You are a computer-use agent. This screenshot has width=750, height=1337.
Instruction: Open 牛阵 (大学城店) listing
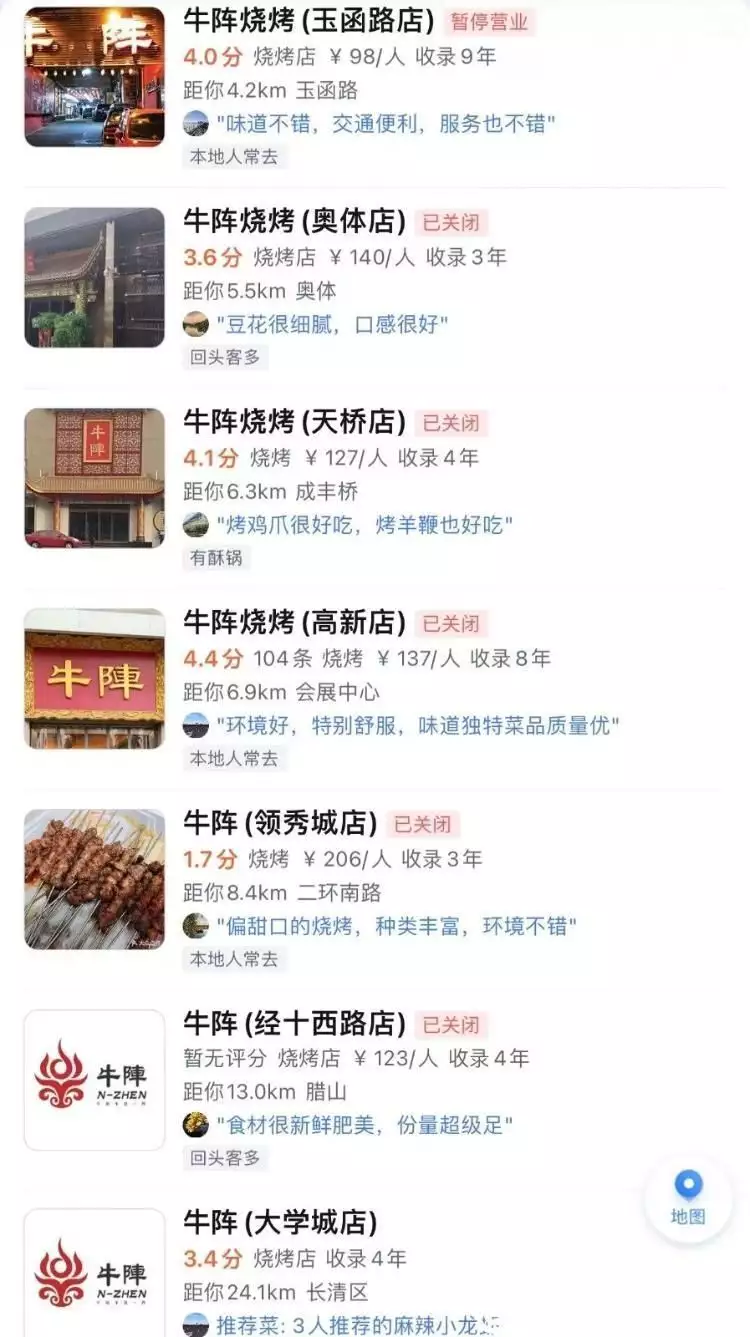point(280,1222)
